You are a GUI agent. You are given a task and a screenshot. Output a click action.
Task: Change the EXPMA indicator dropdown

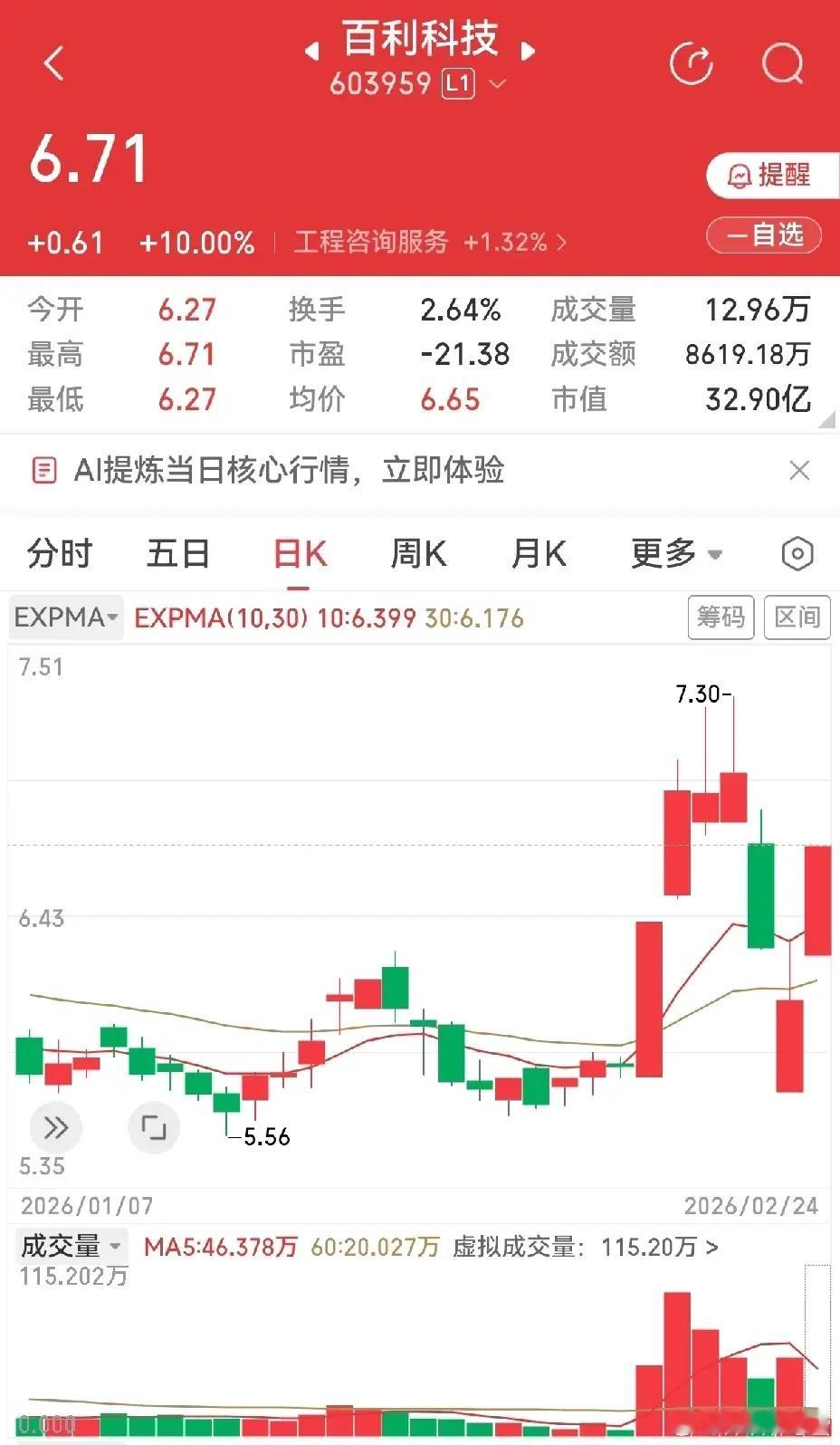66,617
